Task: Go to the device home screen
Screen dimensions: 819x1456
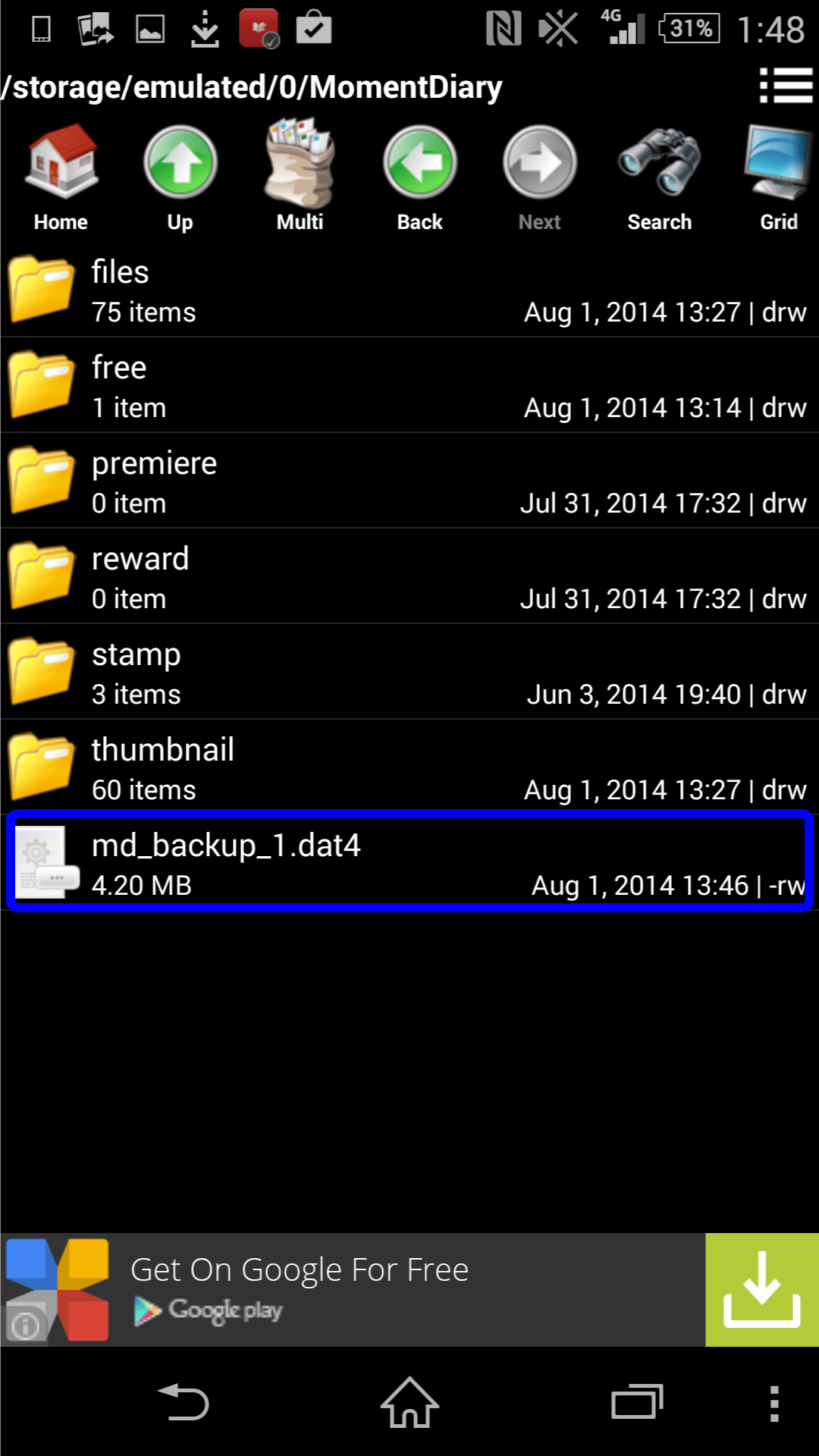Action: pyautogui.click(x=409, y=1404)
